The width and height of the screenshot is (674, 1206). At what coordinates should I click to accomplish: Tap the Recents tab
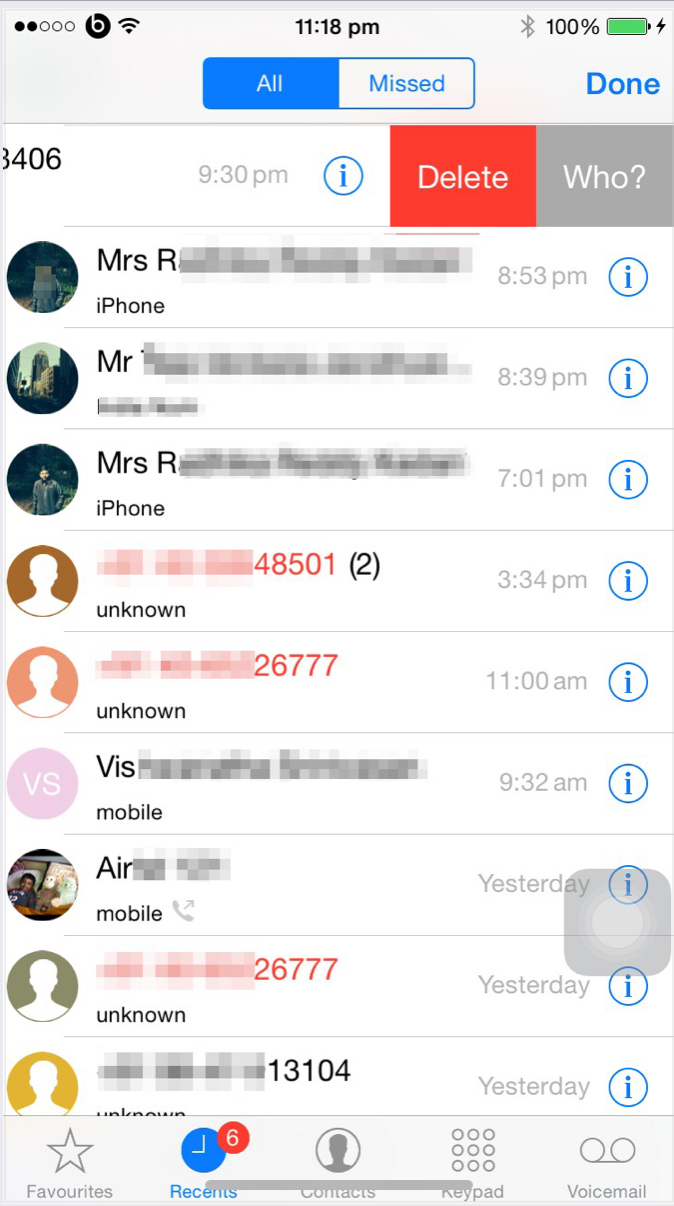203,1162
